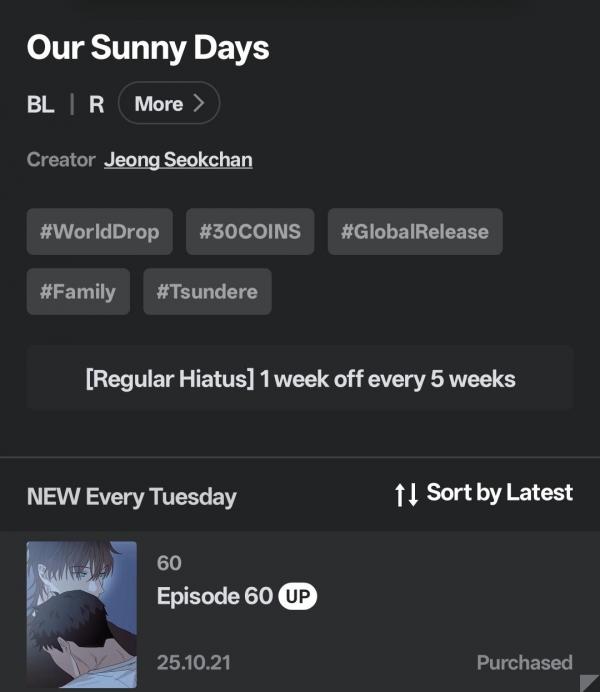Select the #WorldDrop tag
This screenshot has height=692, width=600.
pyautogui.click(x=99, y=232)
